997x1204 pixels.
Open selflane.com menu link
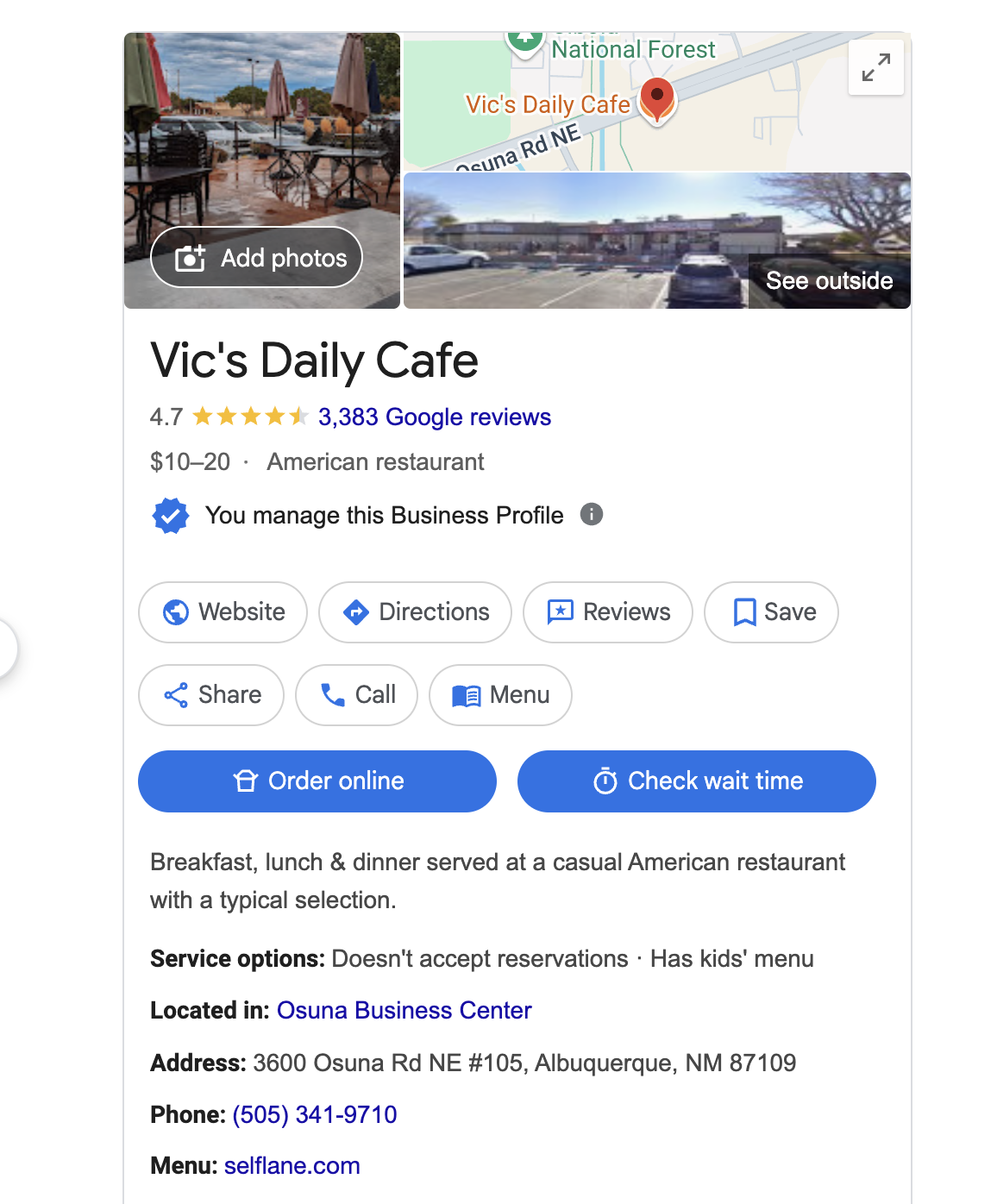tap(292, 1166)
